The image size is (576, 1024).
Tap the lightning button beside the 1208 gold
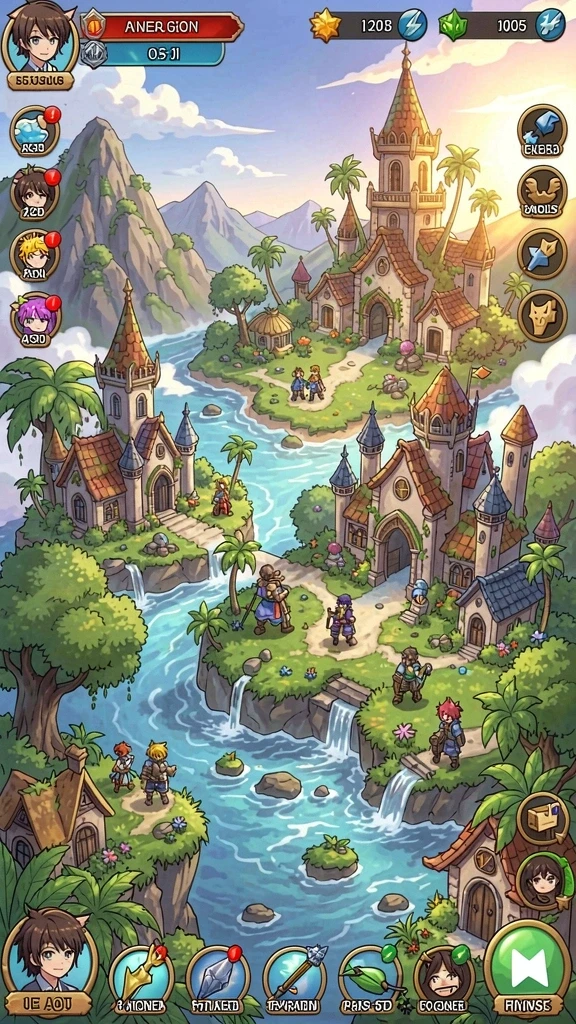click(412, 25)
